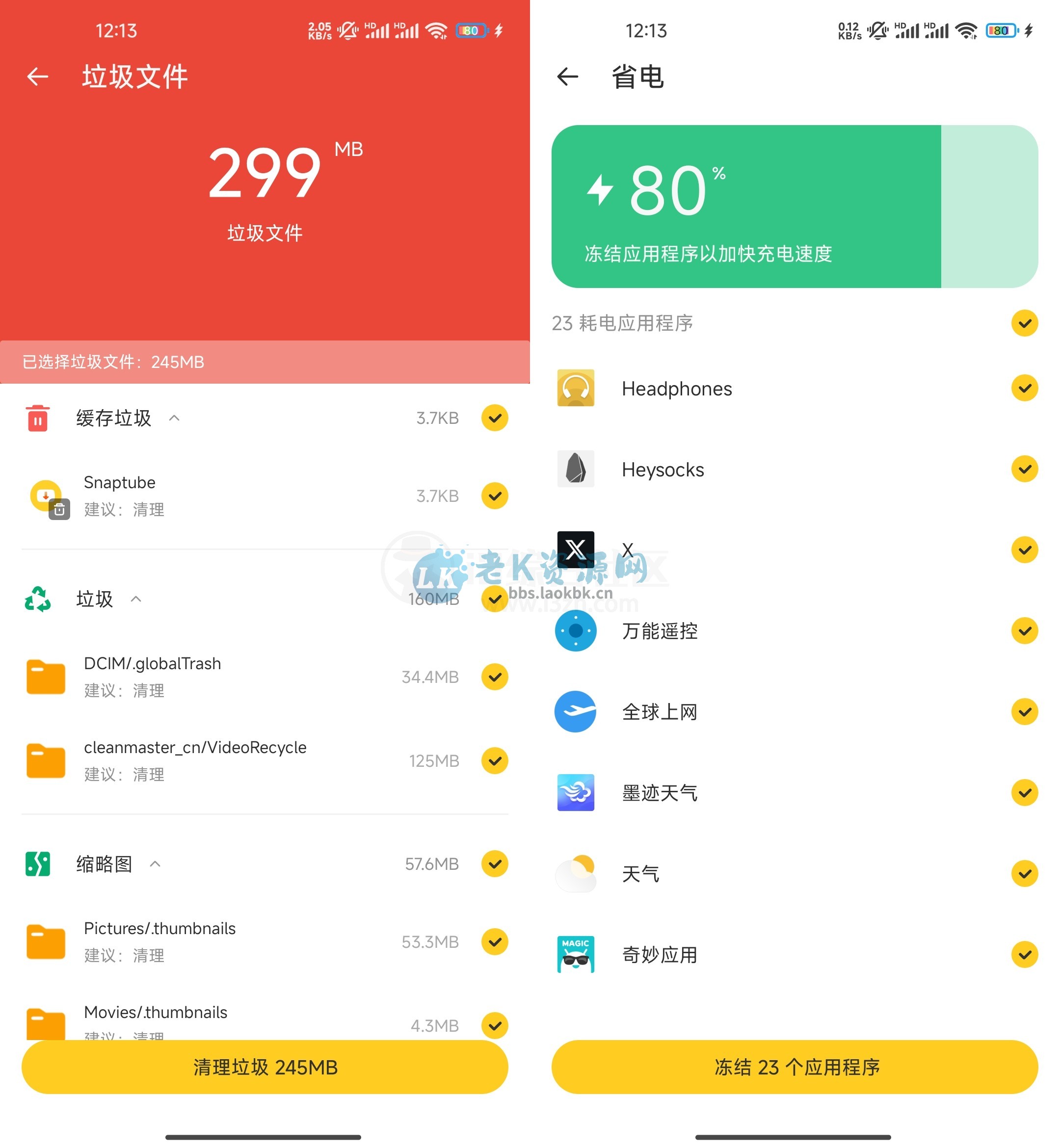
Task: Uncheck DCIM/.globalTrash from cleanup selection
Action: point(495,677)
